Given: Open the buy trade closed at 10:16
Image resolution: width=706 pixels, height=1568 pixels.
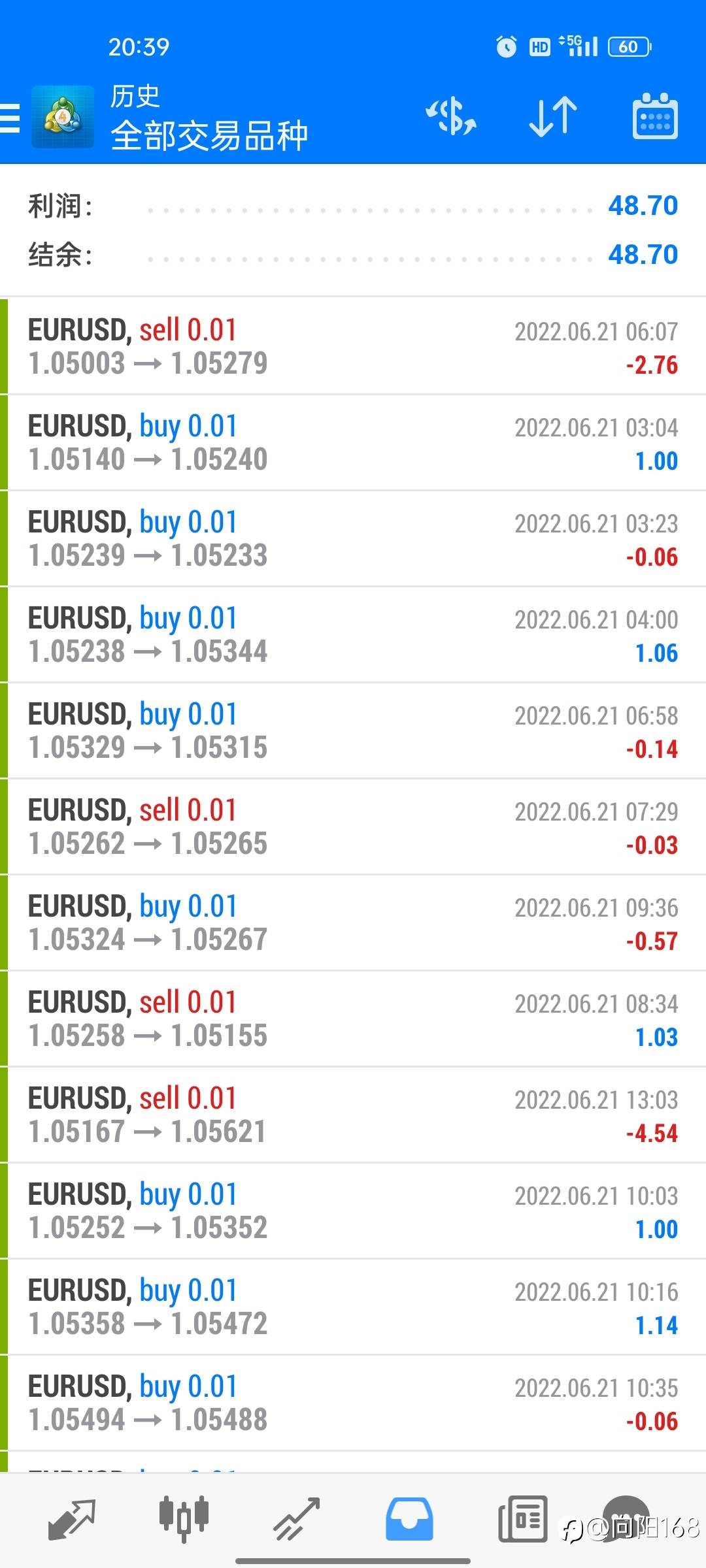Looking at the screenshot, I should coord(353,1307).
